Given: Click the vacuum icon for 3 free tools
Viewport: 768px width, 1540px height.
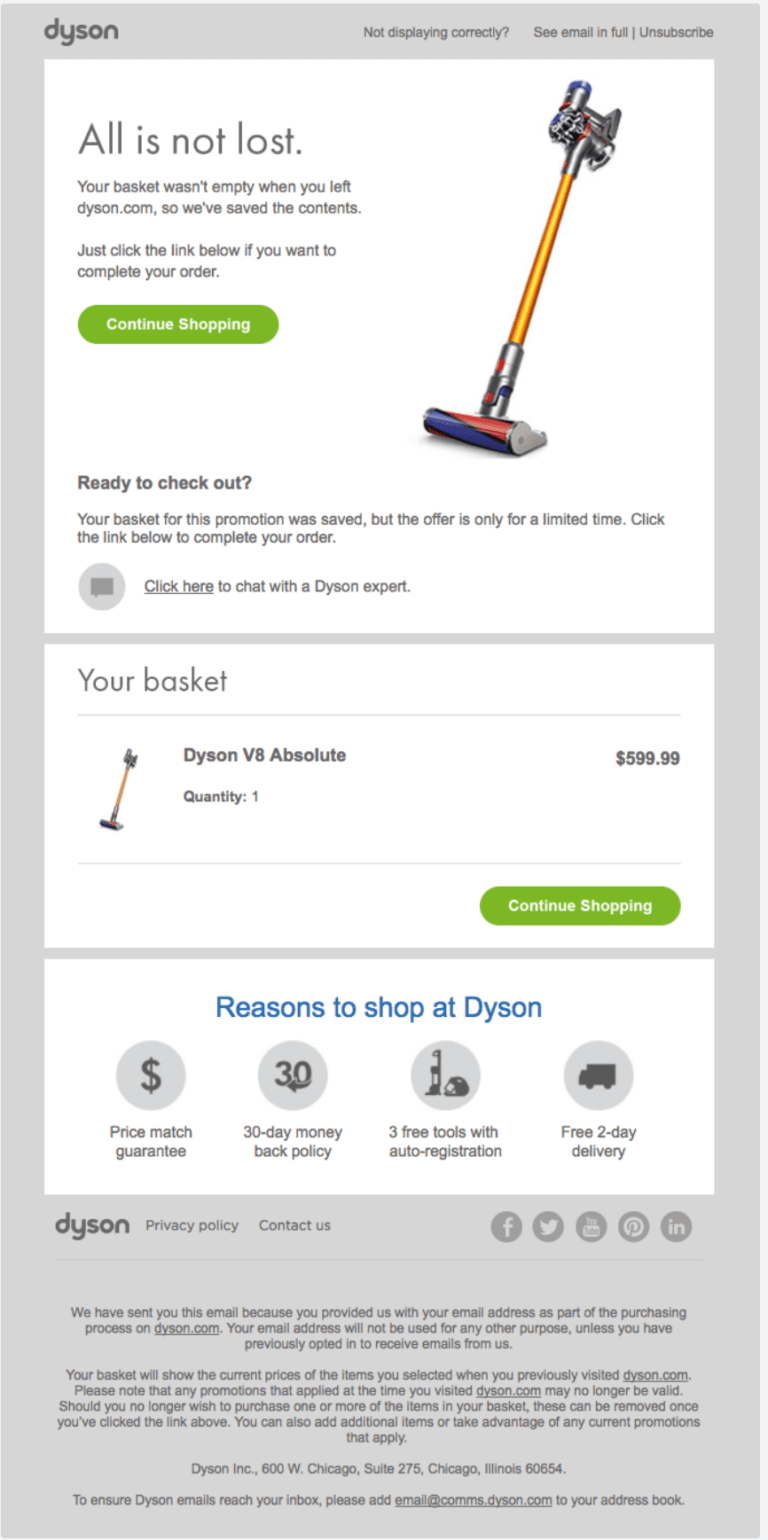Looking at the screenshot, I should (x=445, y=1074).
